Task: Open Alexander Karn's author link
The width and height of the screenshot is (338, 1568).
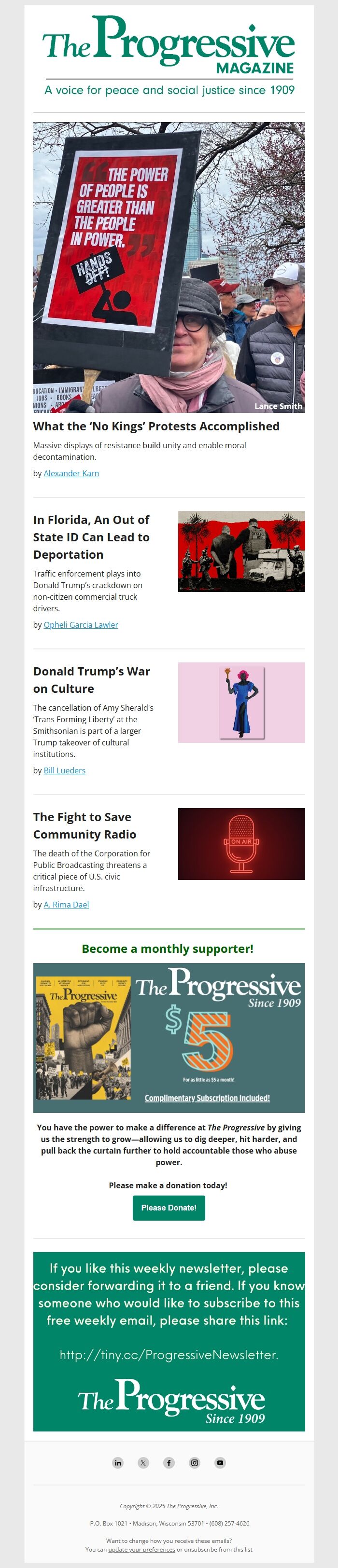Action: (71, 473)
